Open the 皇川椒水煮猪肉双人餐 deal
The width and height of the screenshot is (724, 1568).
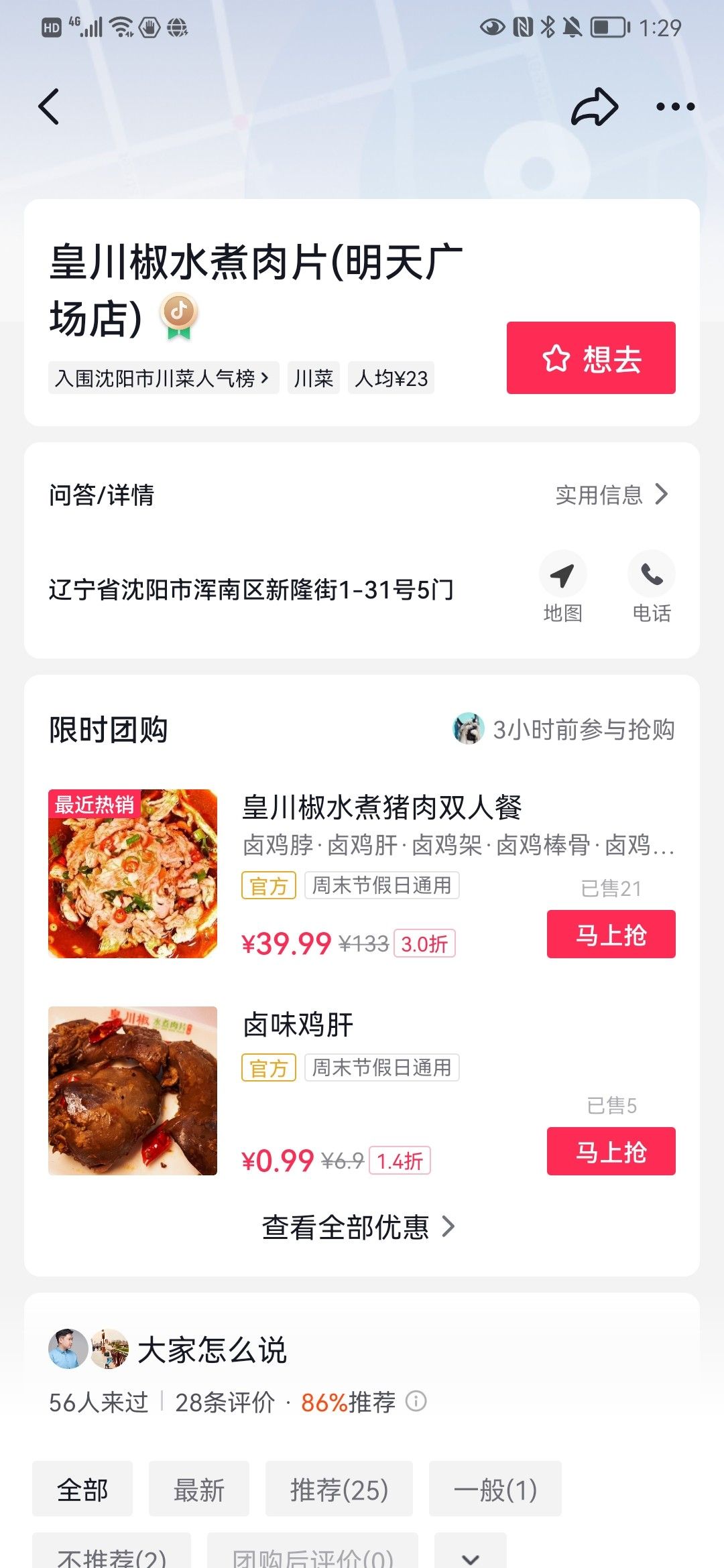tap(381, 807)
